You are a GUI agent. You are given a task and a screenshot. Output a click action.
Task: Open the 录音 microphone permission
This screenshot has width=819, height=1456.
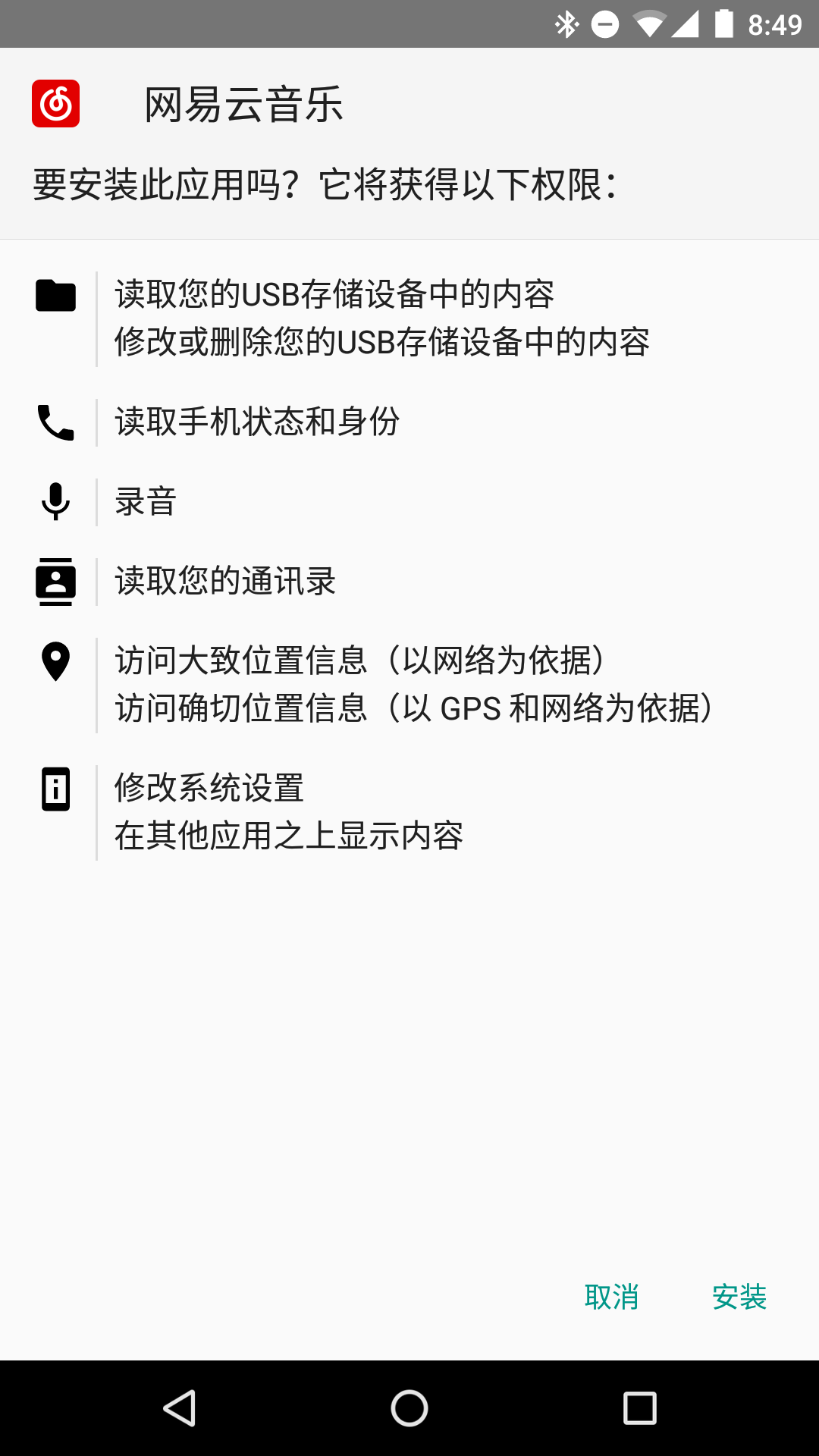click(x=409, y=502)
